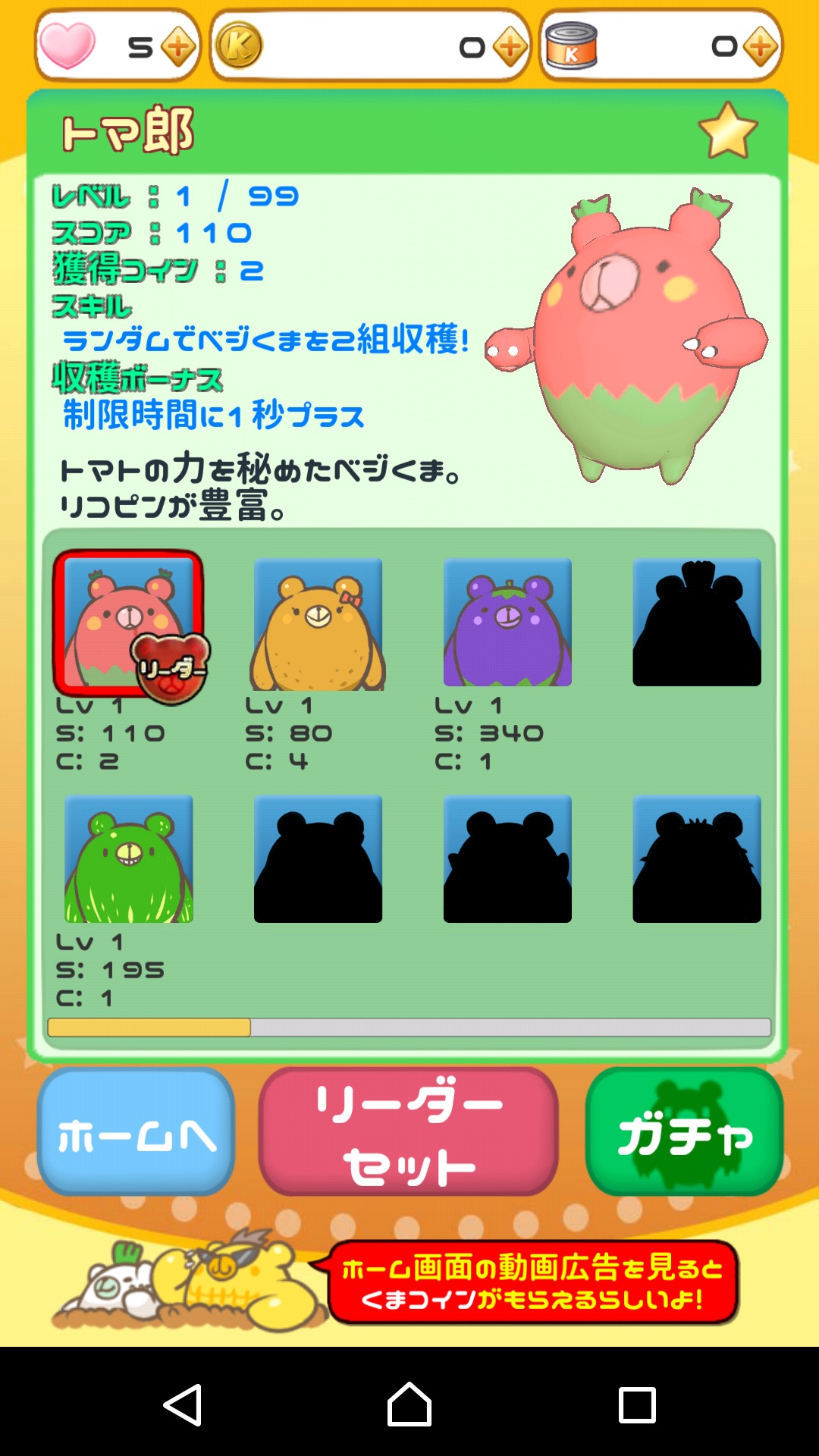Add coins using the plus beside the K coin
The height and width of the screenshot is (1456, 819).
[510, 48]
